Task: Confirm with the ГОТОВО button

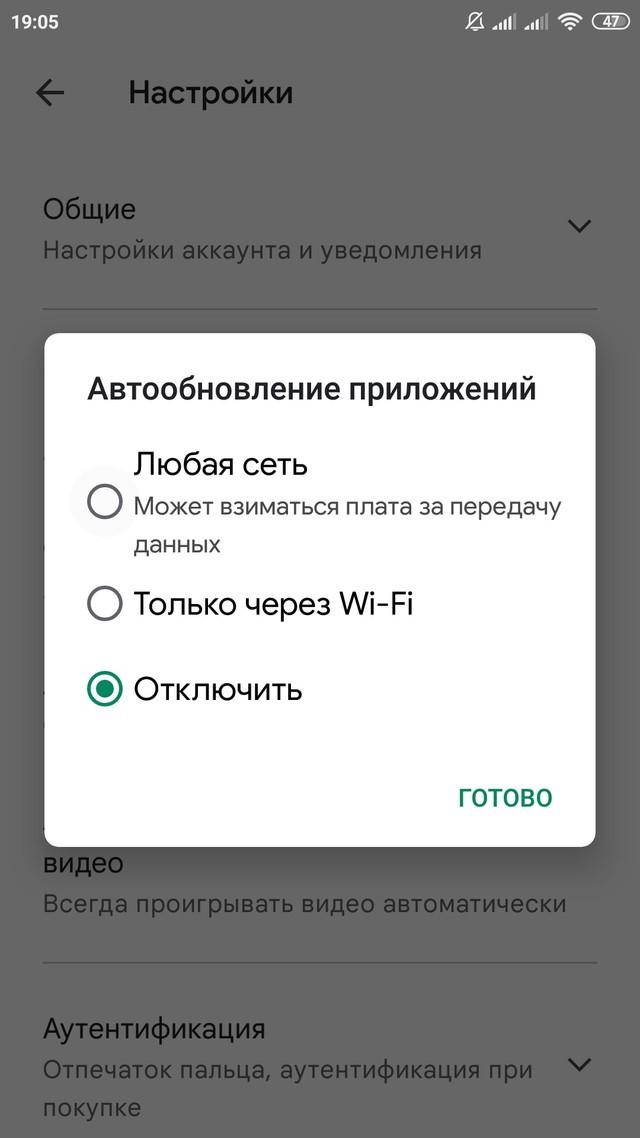Action: click(505, 797)
